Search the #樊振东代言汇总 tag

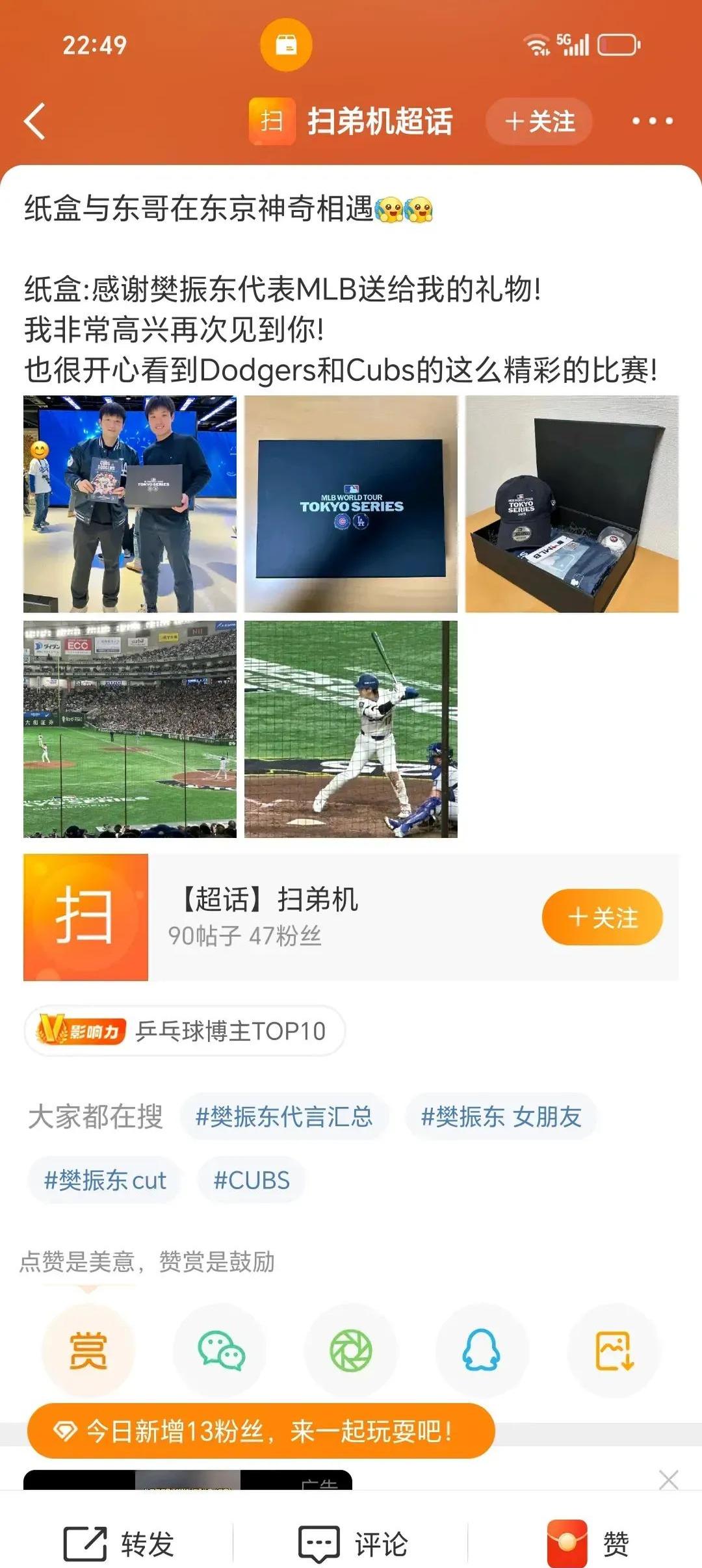(284, 1117)
